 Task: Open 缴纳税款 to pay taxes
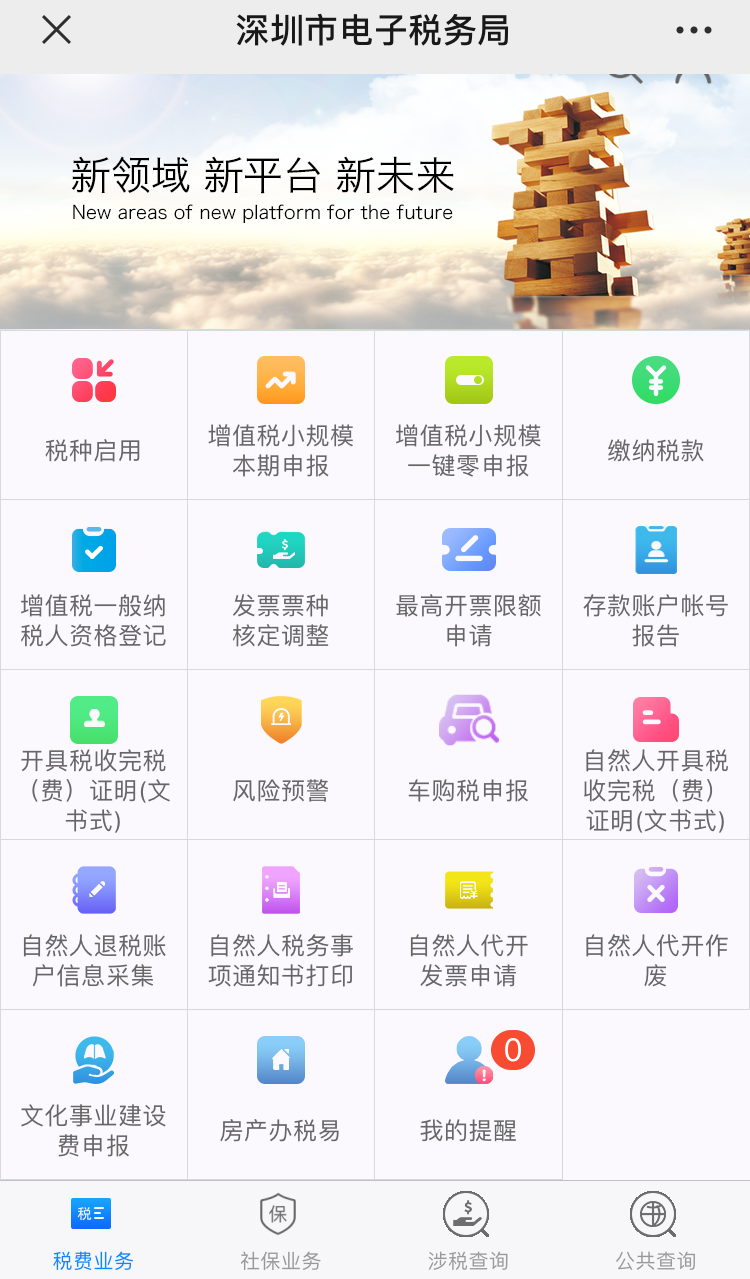pyautogui.click(x=656, y=415)
